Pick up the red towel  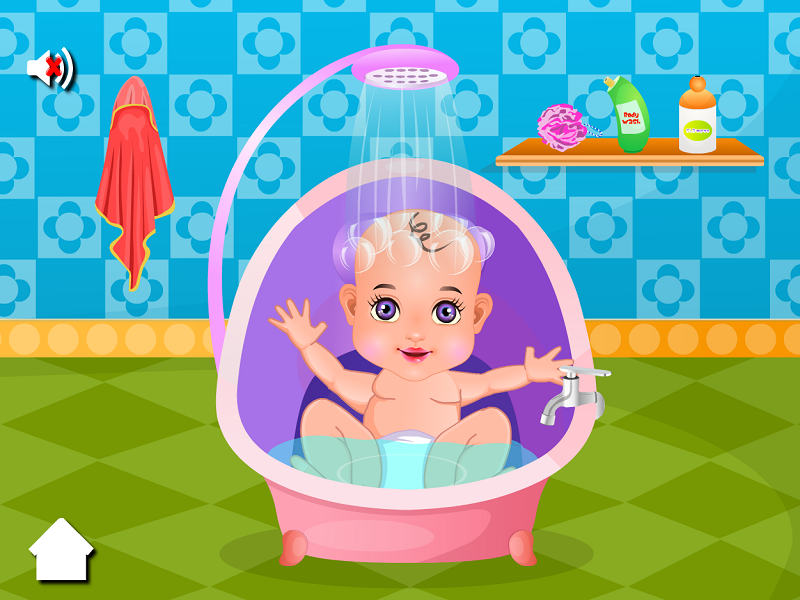pos(134,185)
